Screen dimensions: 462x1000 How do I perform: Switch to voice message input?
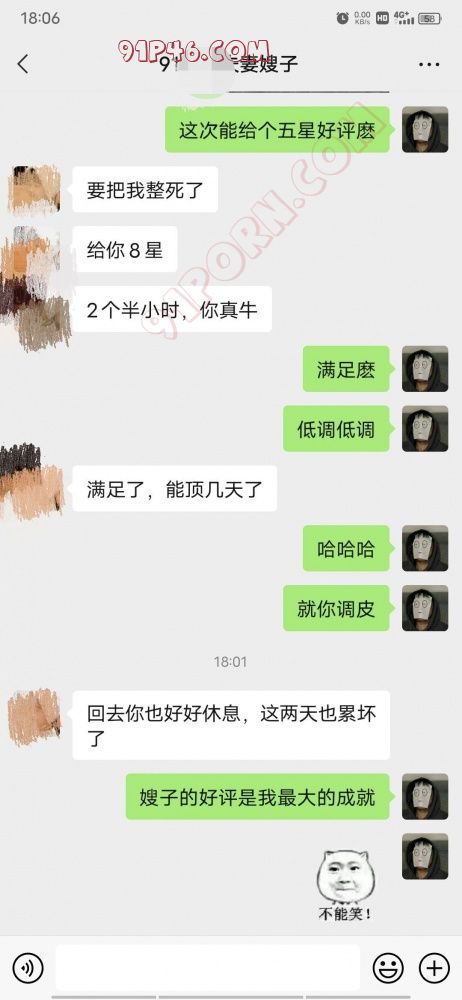pyautogui.click(x=27, y=968)
